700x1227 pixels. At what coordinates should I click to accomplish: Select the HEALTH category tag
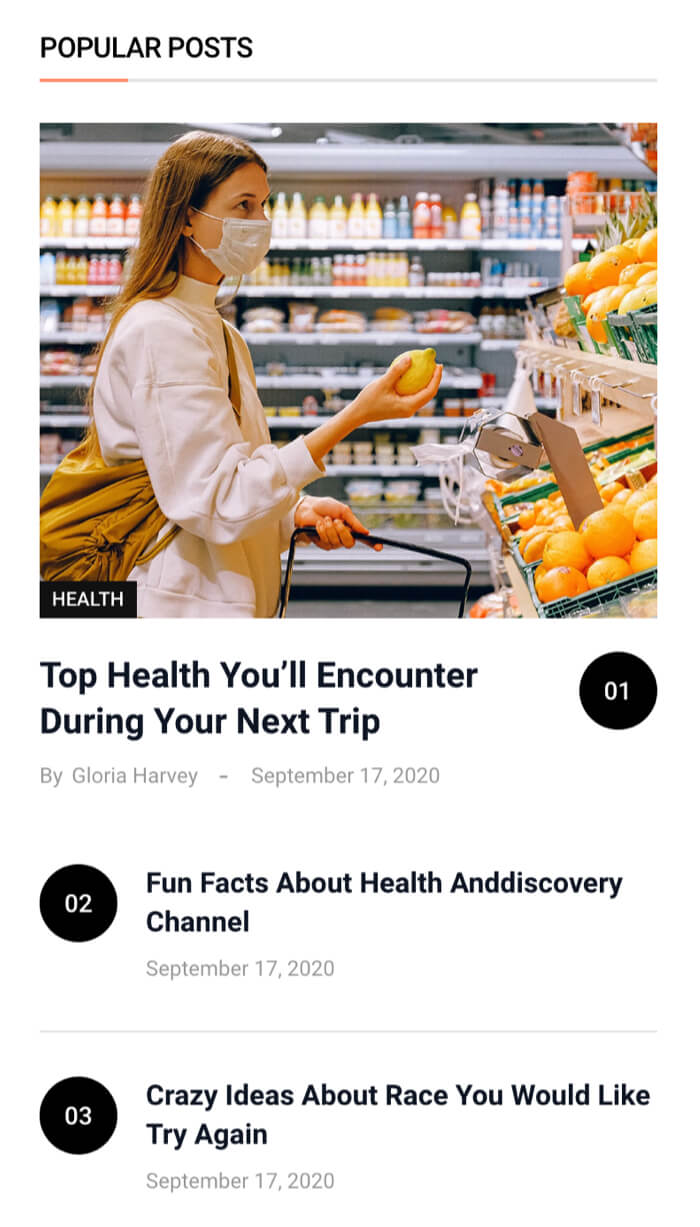coord(88,599)
